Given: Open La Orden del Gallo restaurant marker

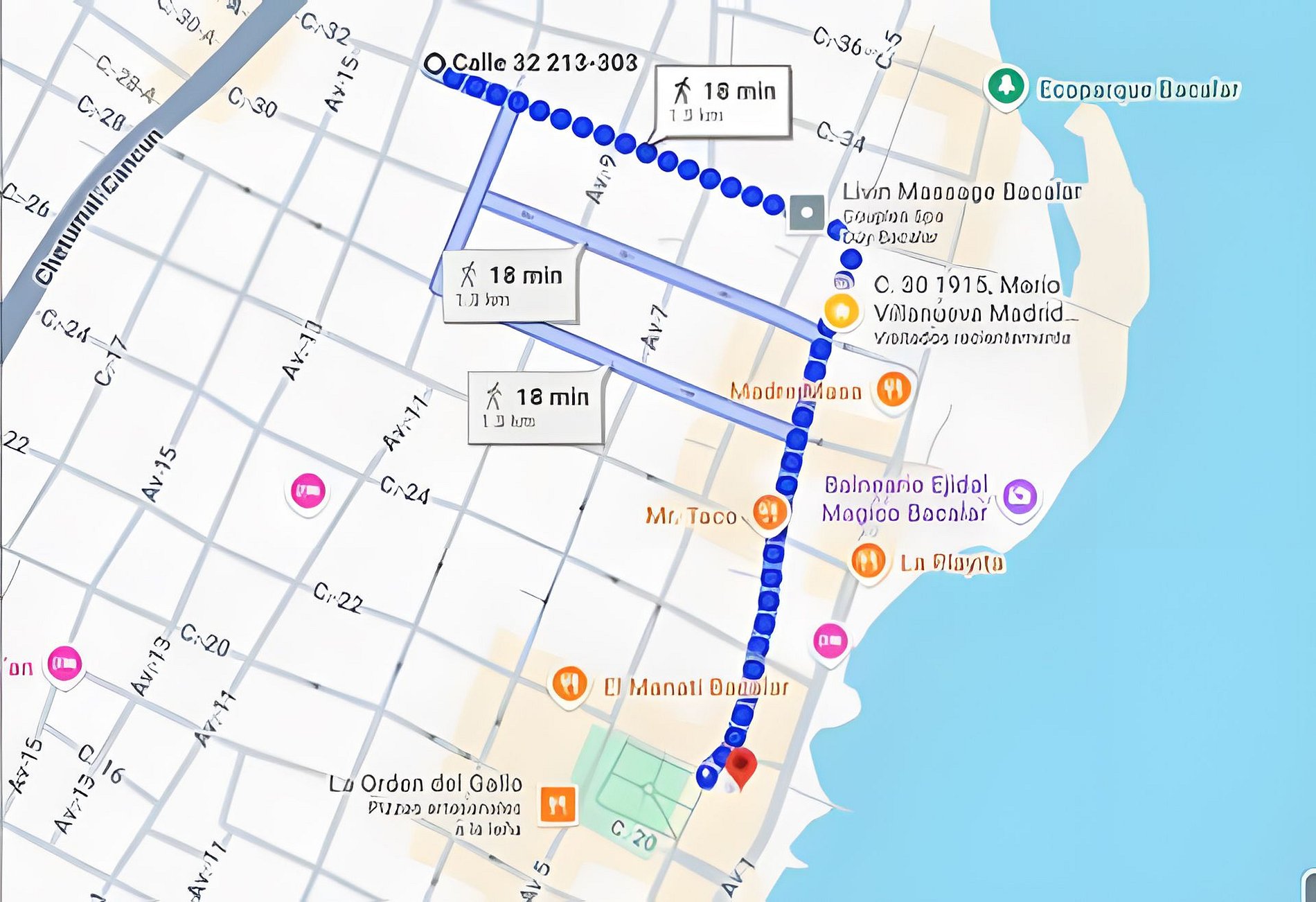Looking at the screenshot, I should pyautogui.click(x=558, y=805).
